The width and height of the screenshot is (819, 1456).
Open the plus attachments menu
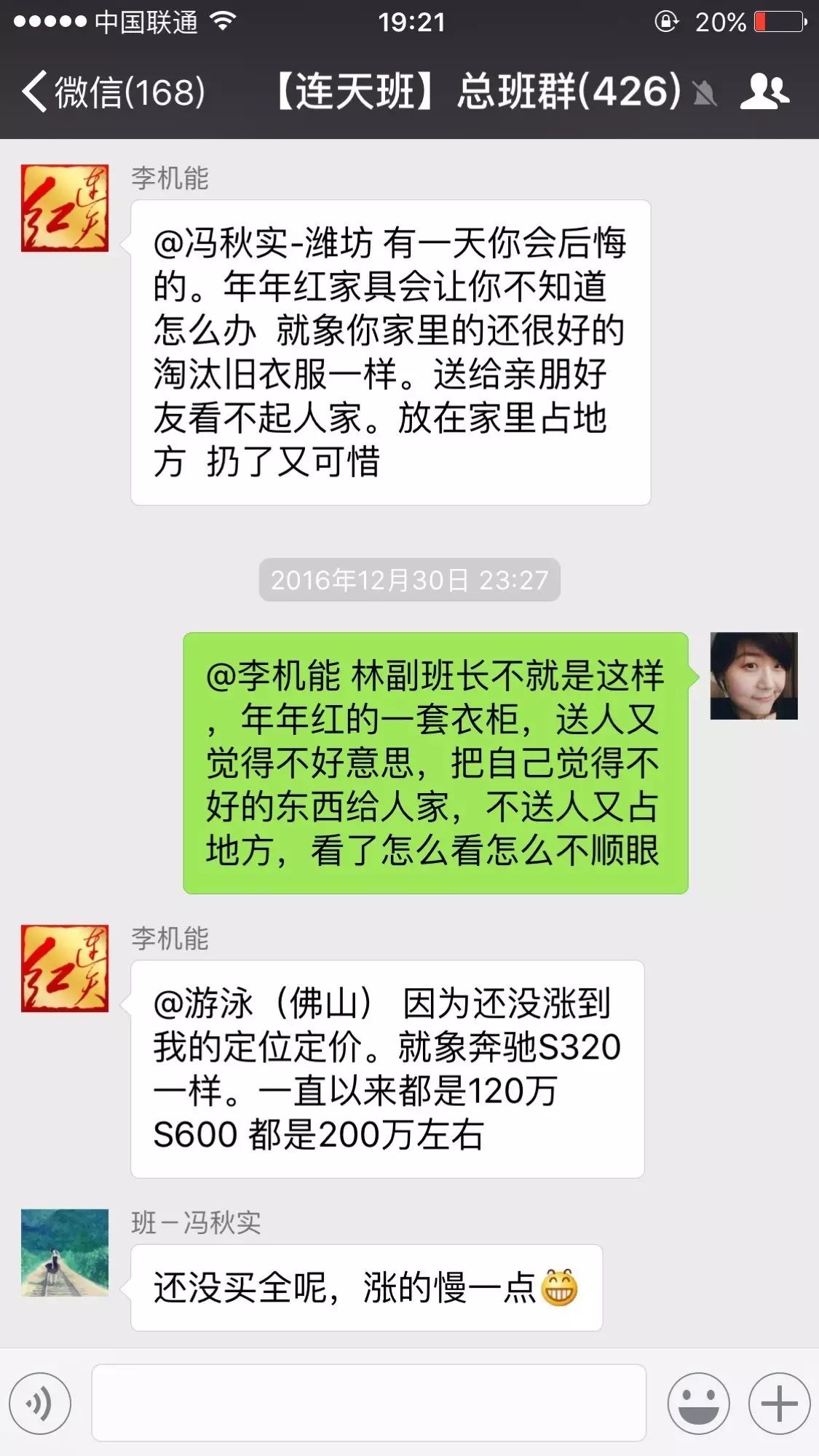pyautogui.click(x=779, y=1403)
